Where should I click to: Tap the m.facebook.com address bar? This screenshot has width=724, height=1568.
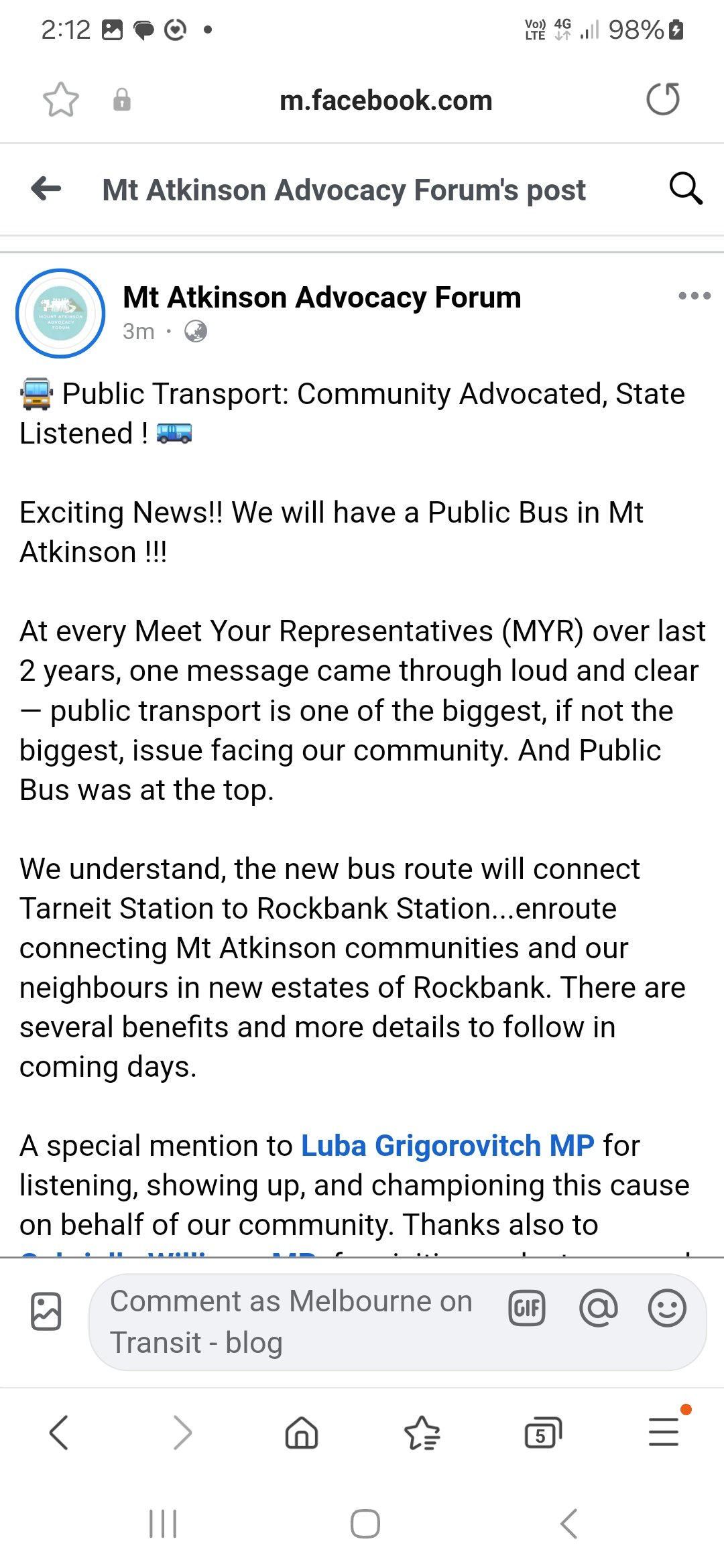coord(385,101)
